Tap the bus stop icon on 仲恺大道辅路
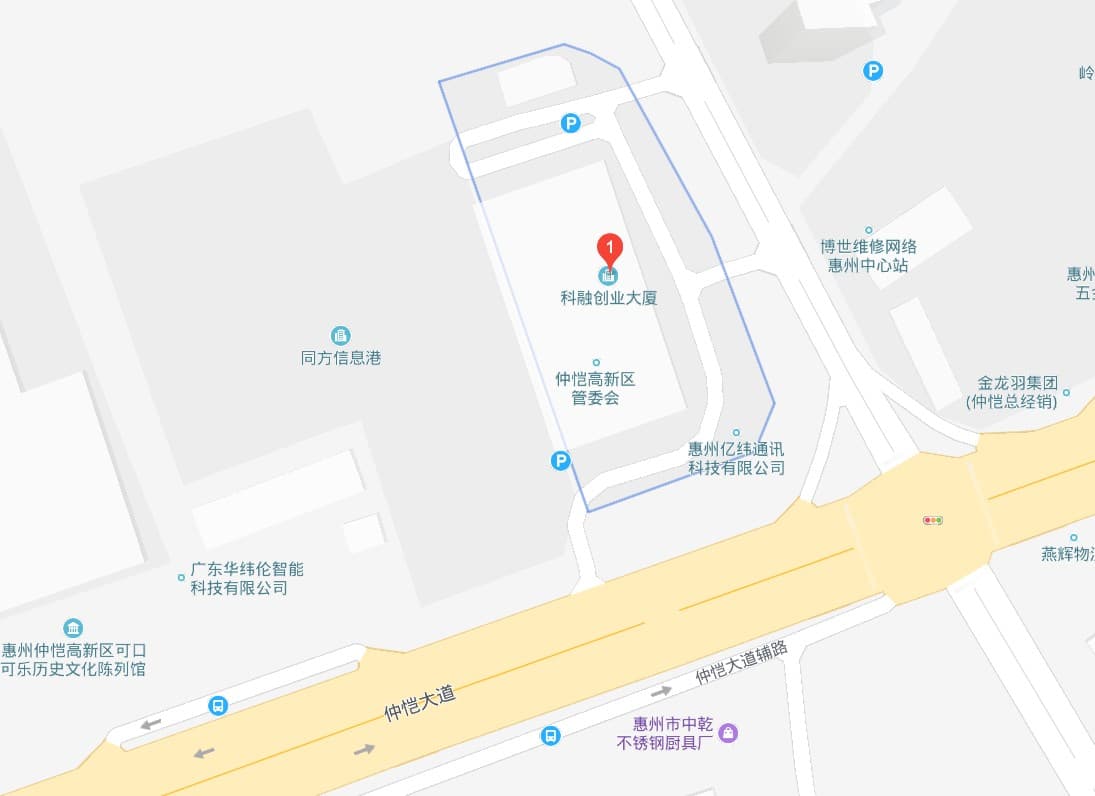The width and height of the screenshot is (1095, 796). 550,736
